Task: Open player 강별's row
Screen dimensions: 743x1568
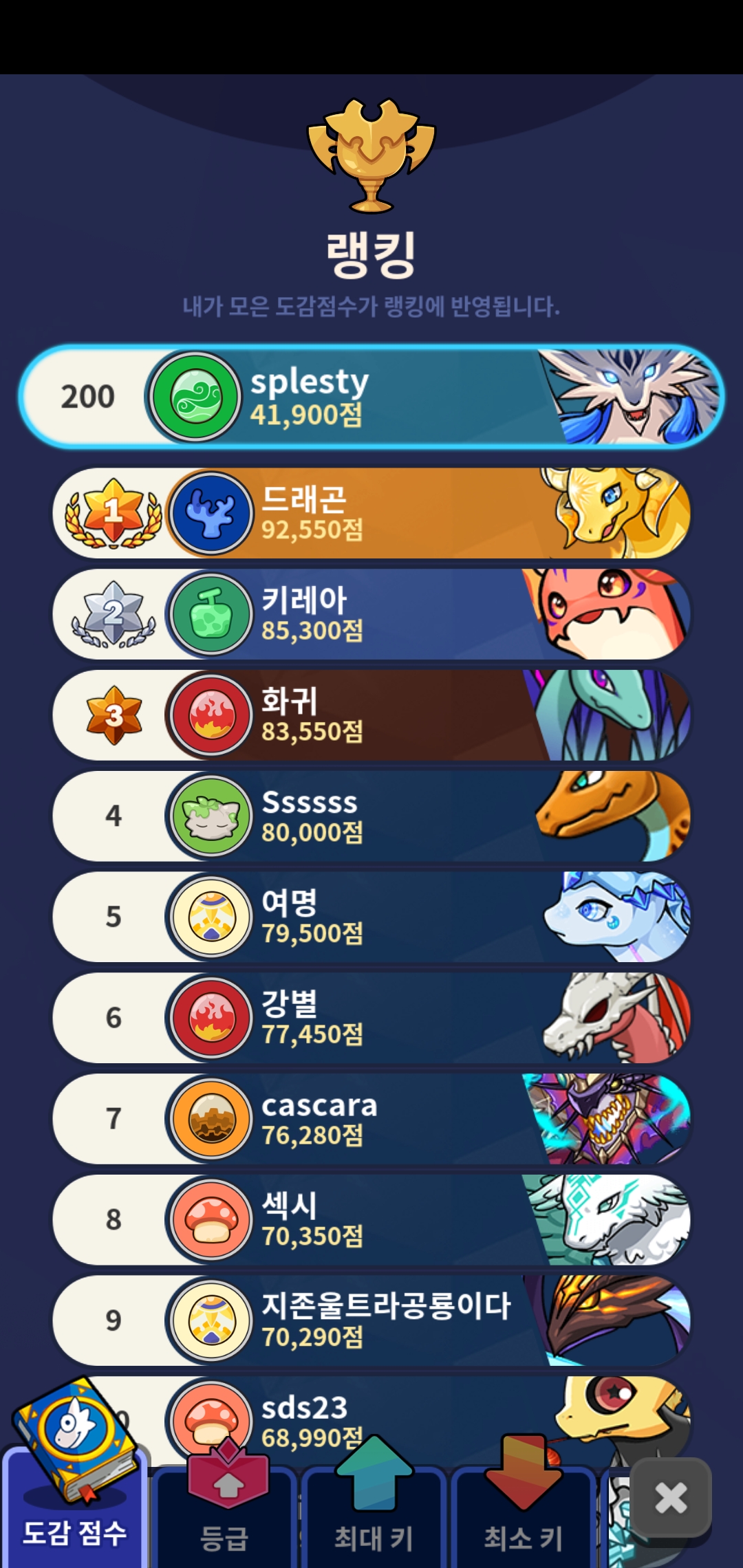Action: tap(371, 1018)
